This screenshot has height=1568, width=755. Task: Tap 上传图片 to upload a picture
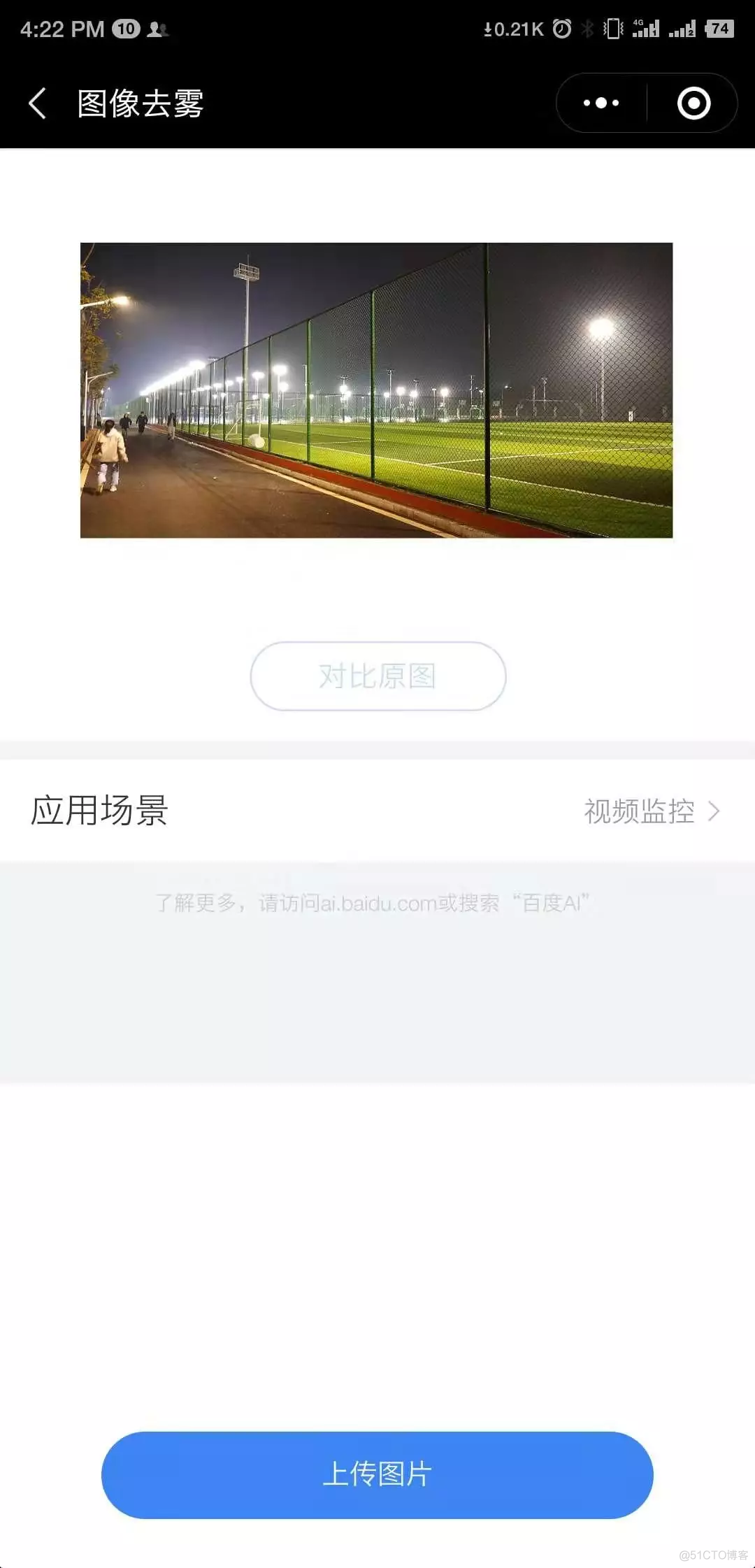click(377, 1474)
